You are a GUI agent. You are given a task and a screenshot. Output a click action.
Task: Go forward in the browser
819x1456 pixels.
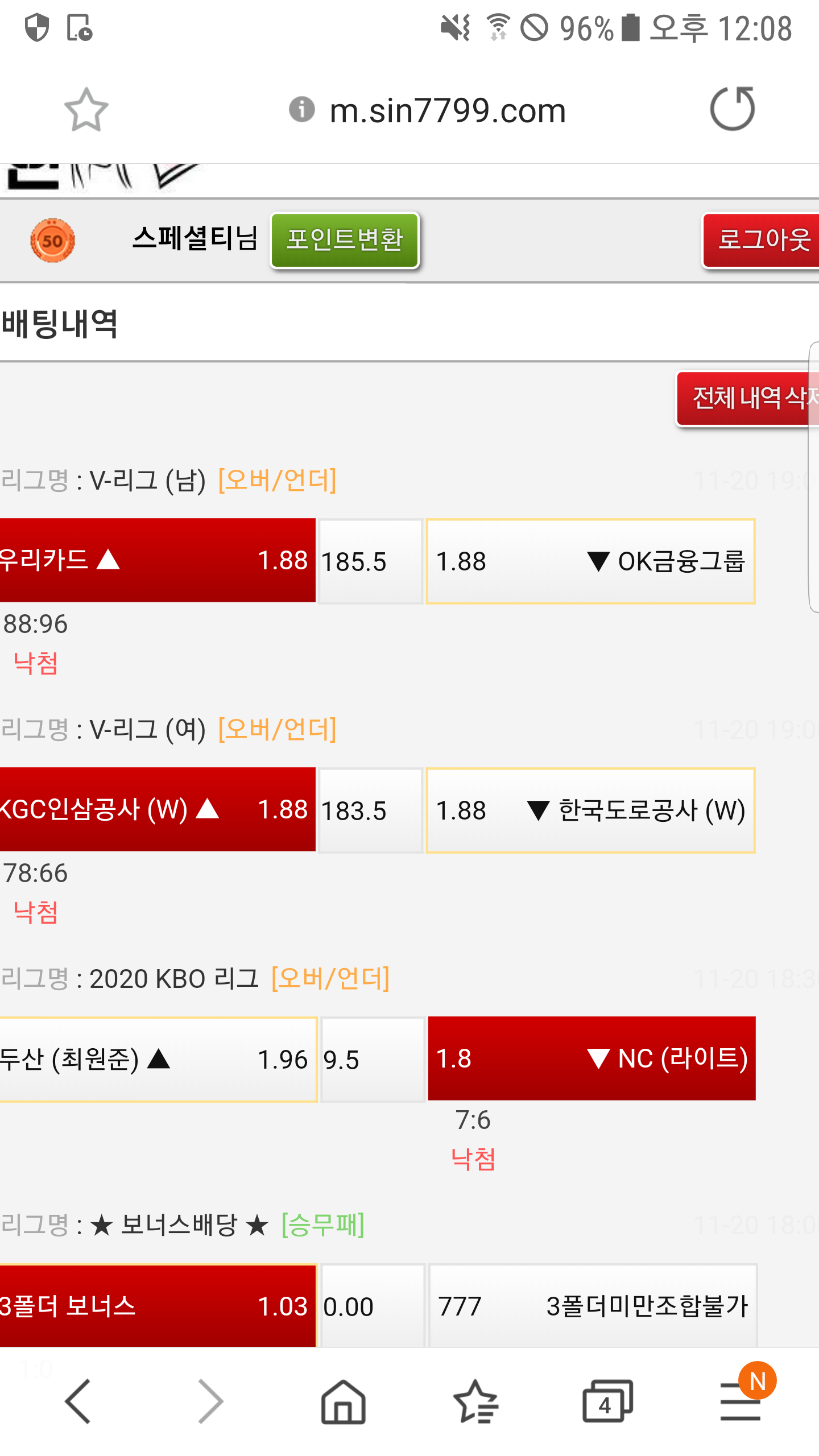pos(210,1401)
